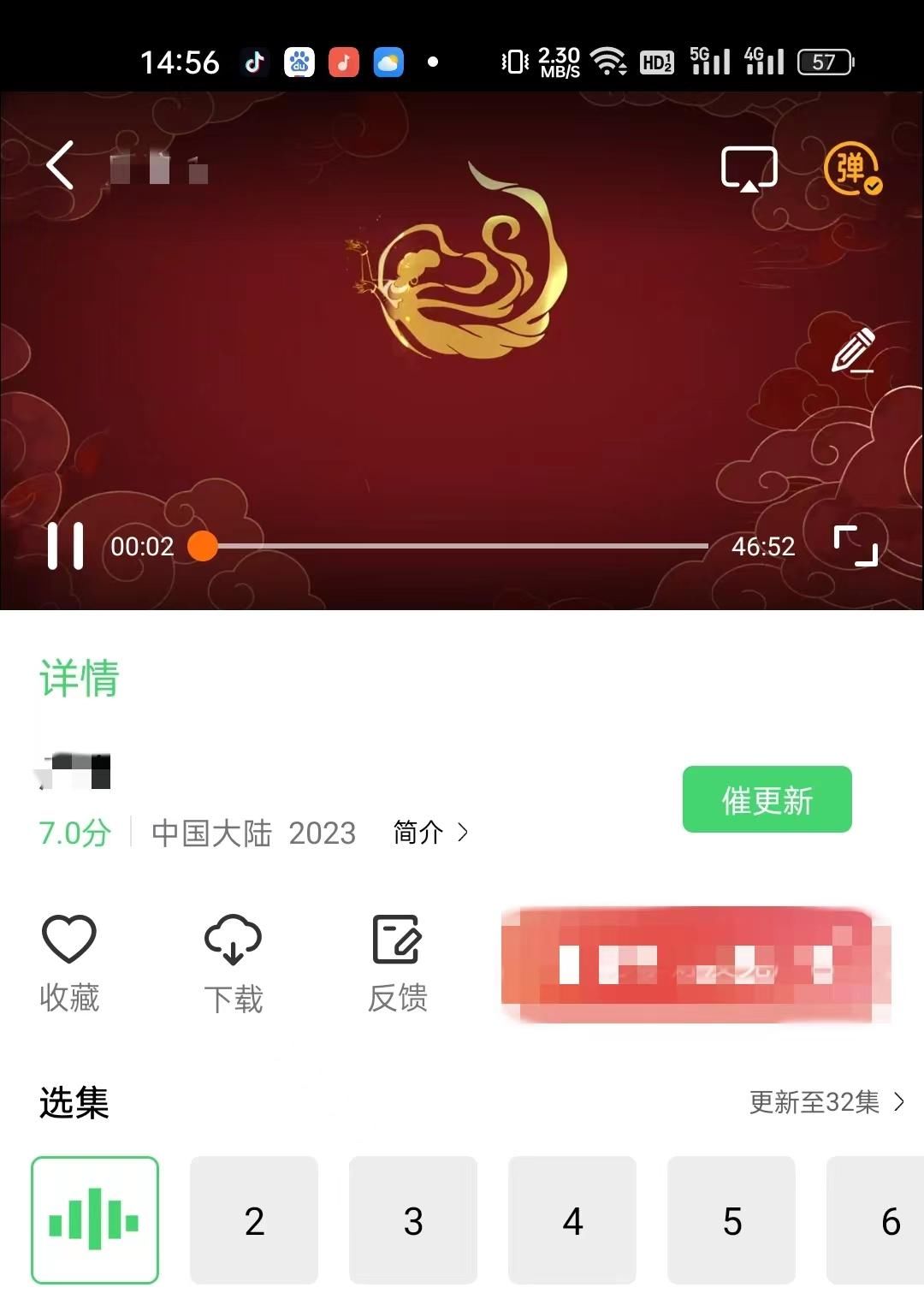Pause the video playback

66,546
